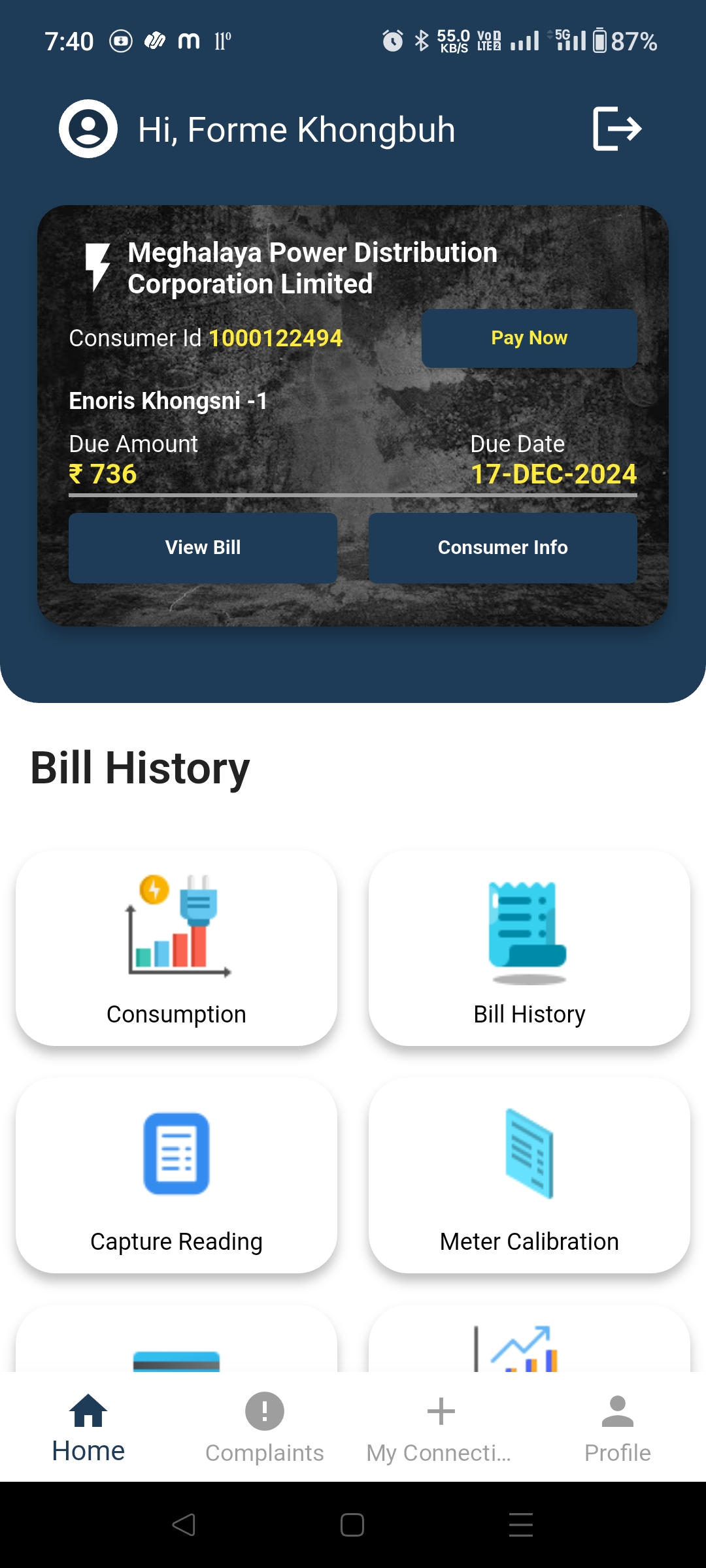
Task: Open the Consumption card
Action: coord(176,948)
